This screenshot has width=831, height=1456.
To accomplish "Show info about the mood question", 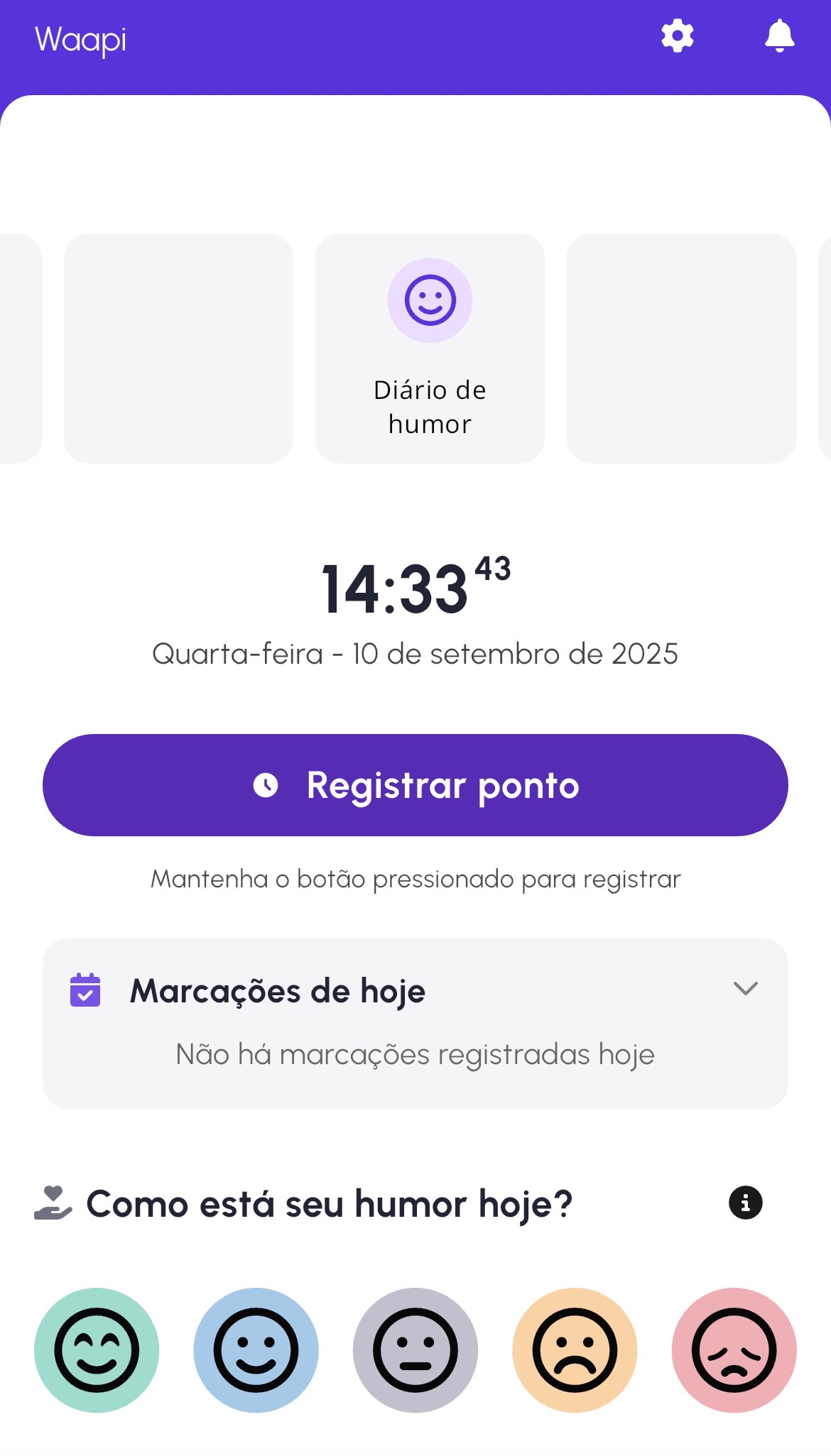I will pyautogui.click(x=745, y=1203).
